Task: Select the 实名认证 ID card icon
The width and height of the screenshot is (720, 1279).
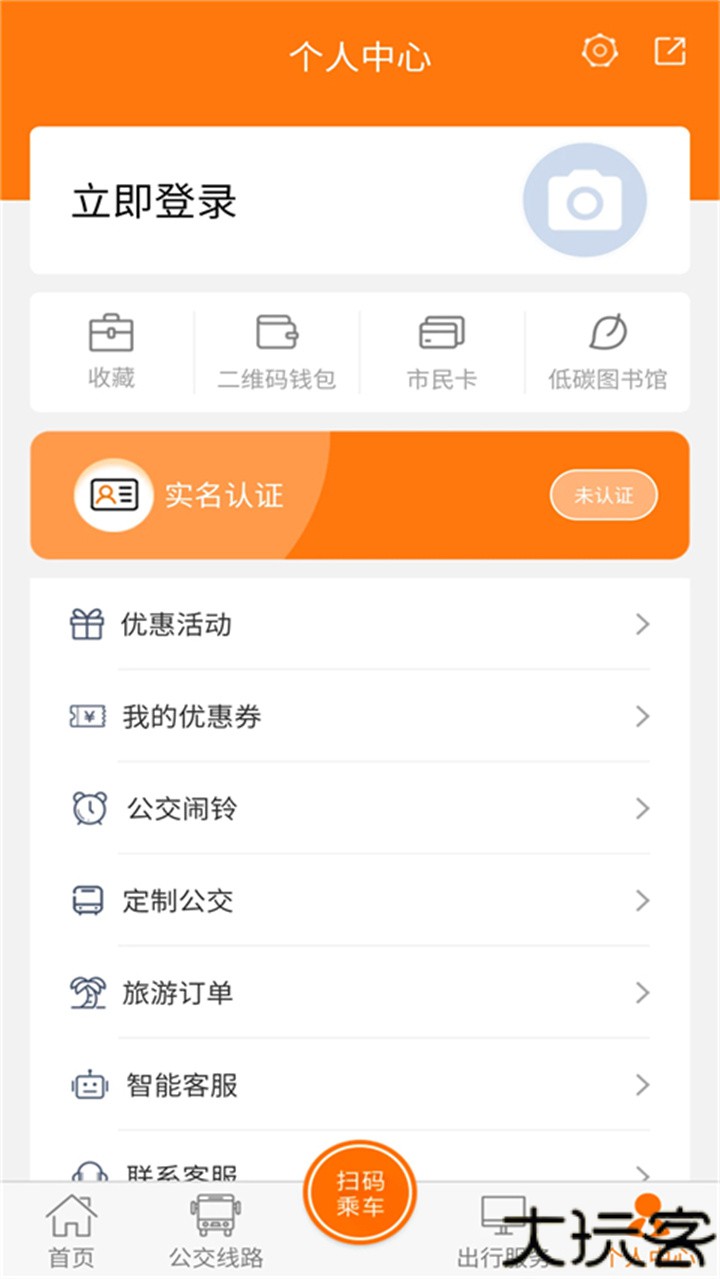Action: (x=112, y=493)
